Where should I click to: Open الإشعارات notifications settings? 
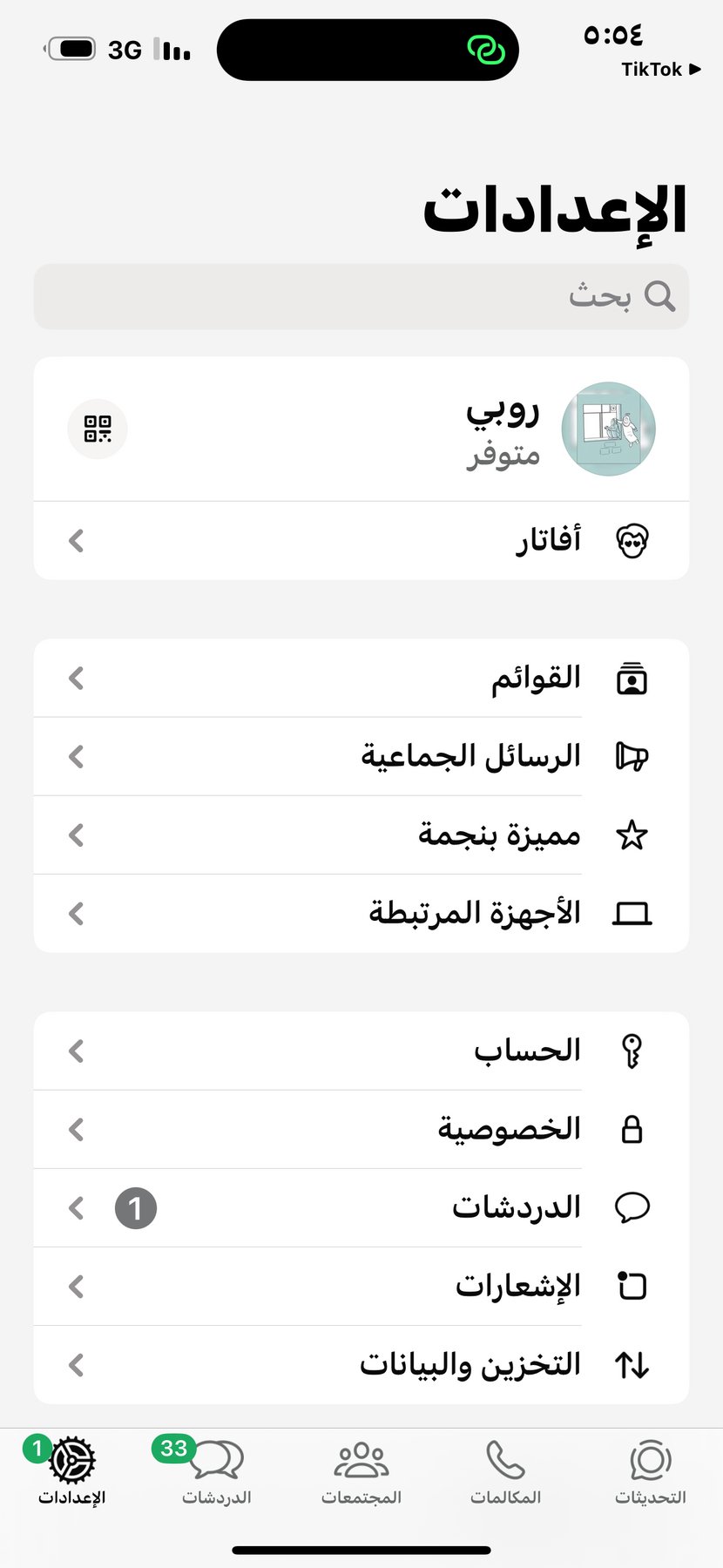click(x=361, y=1287)
